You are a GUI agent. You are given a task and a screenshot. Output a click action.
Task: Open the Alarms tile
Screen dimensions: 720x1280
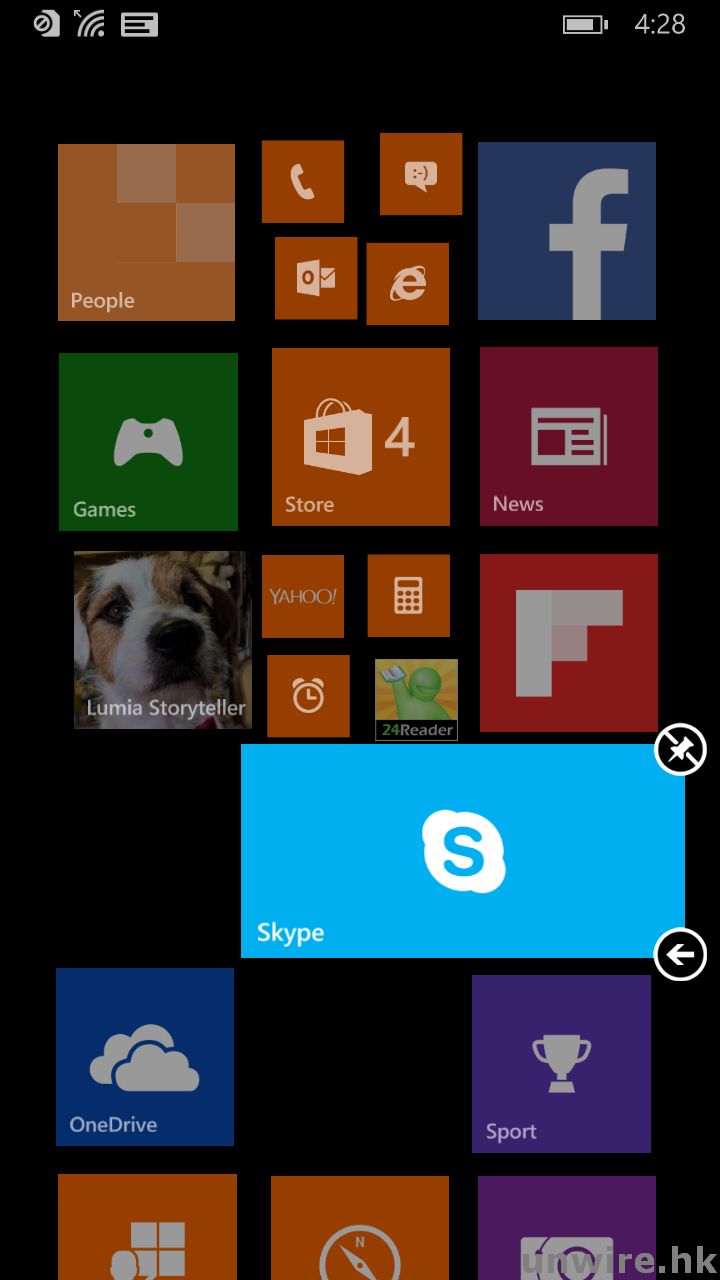[x=308, y=696]
